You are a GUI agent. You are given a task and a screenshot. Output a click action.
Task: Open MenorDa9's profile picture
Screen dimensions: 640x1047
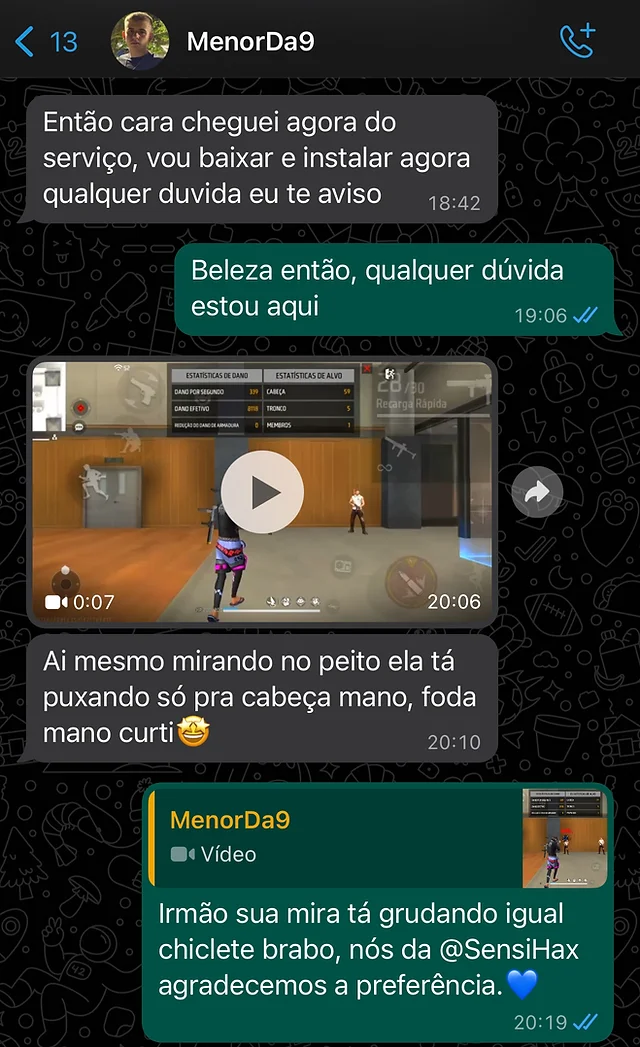point(139,41)
